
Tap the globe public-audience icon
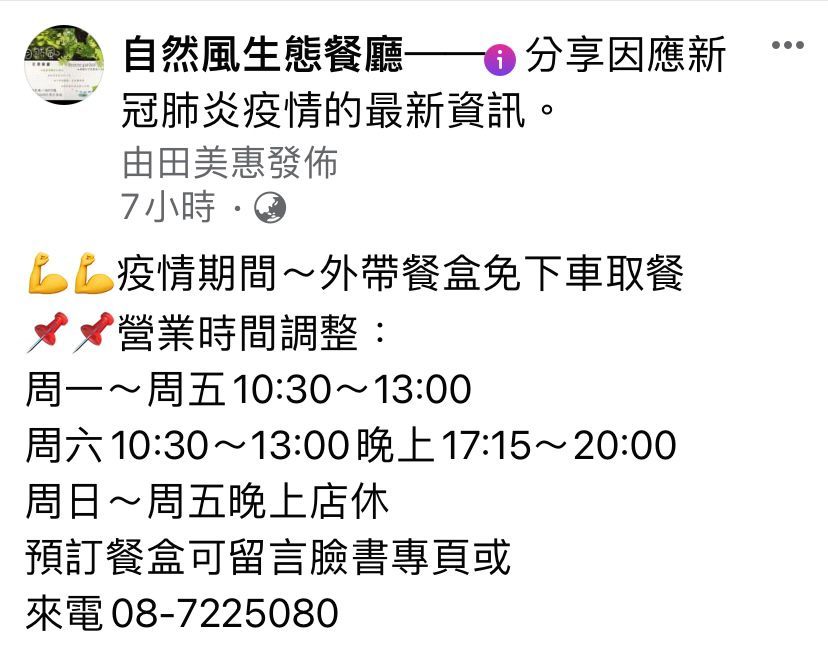coord(270,208)
